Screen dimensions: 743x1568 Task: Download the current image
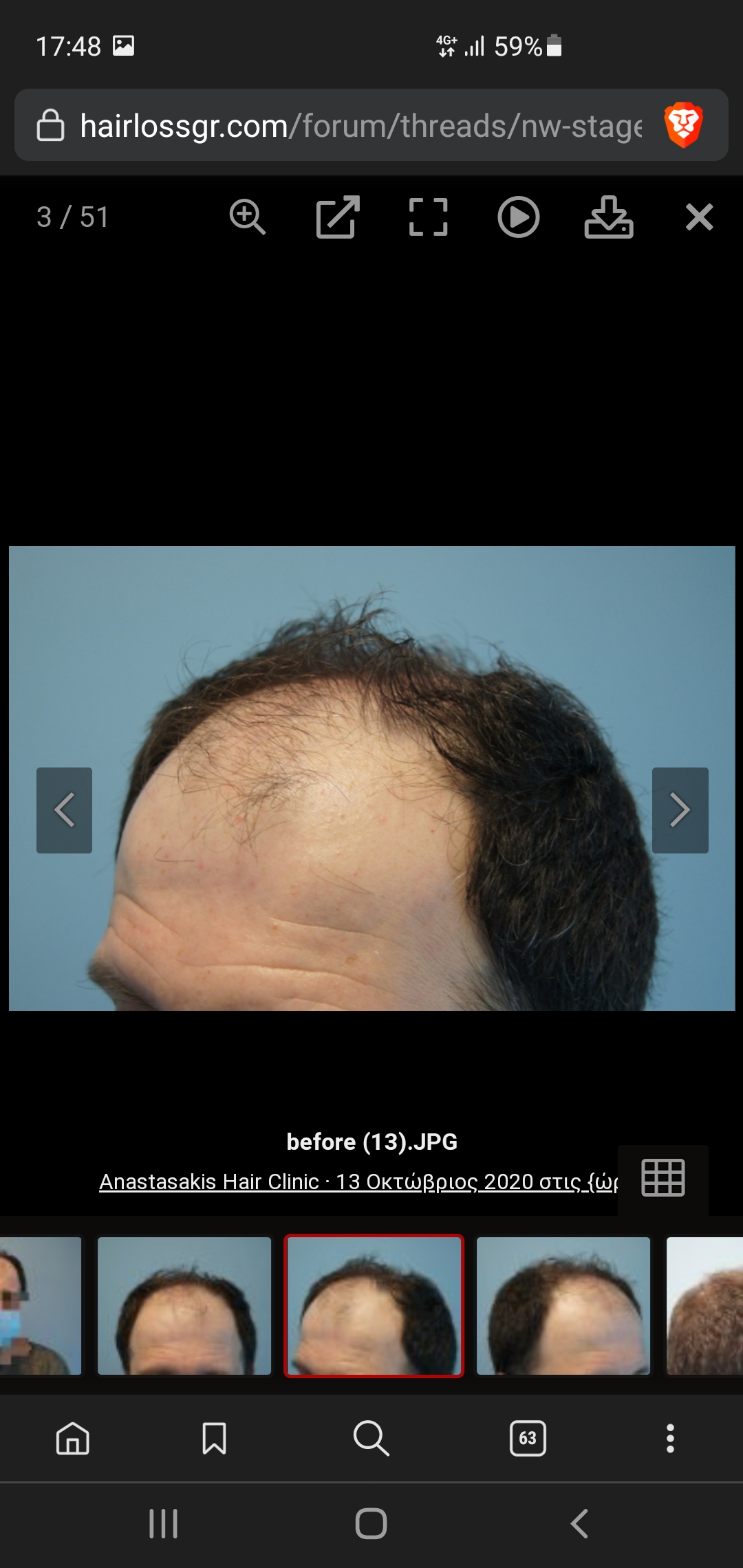coord(609,217)
